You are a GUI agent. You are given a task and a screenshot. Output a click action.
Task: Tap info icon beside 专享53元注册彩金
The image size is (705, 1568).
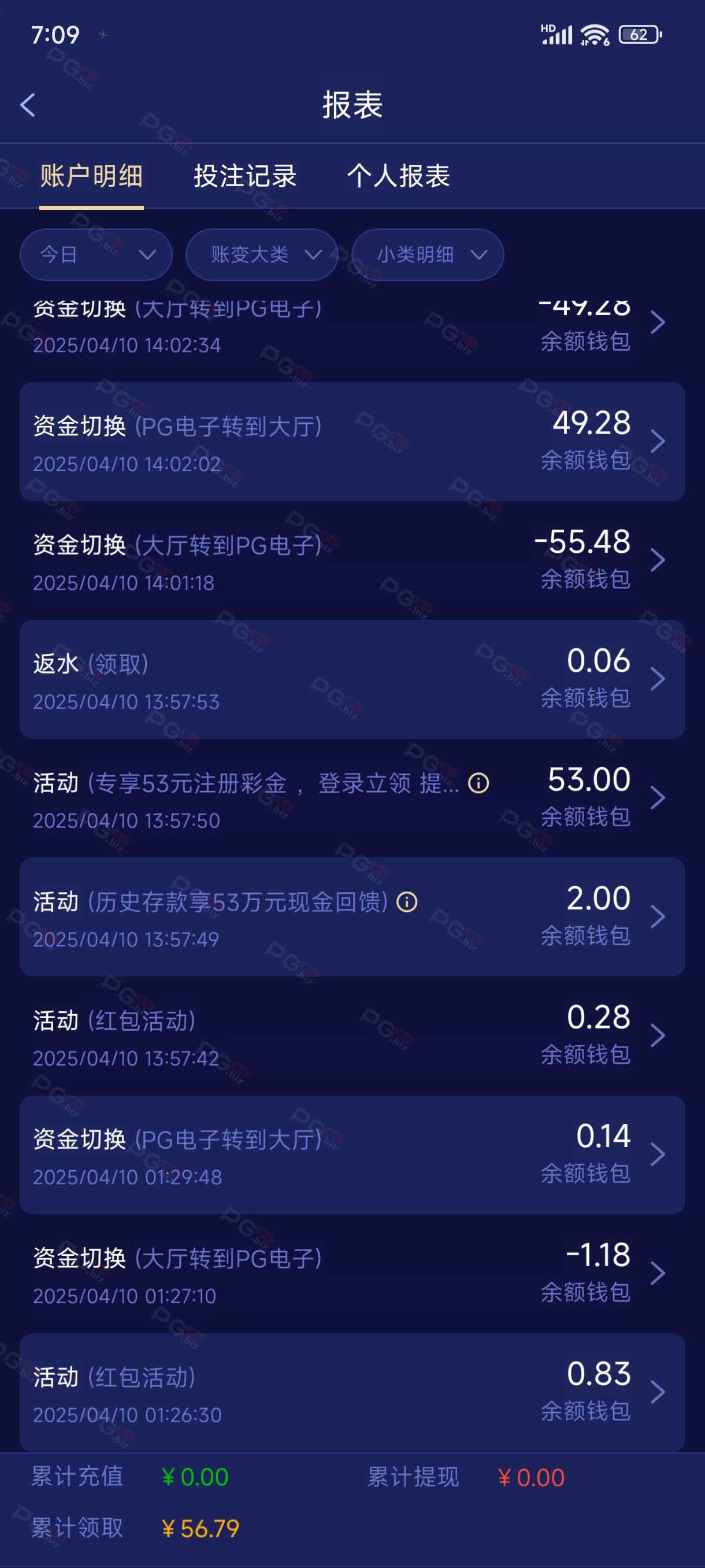click(478, 783)
